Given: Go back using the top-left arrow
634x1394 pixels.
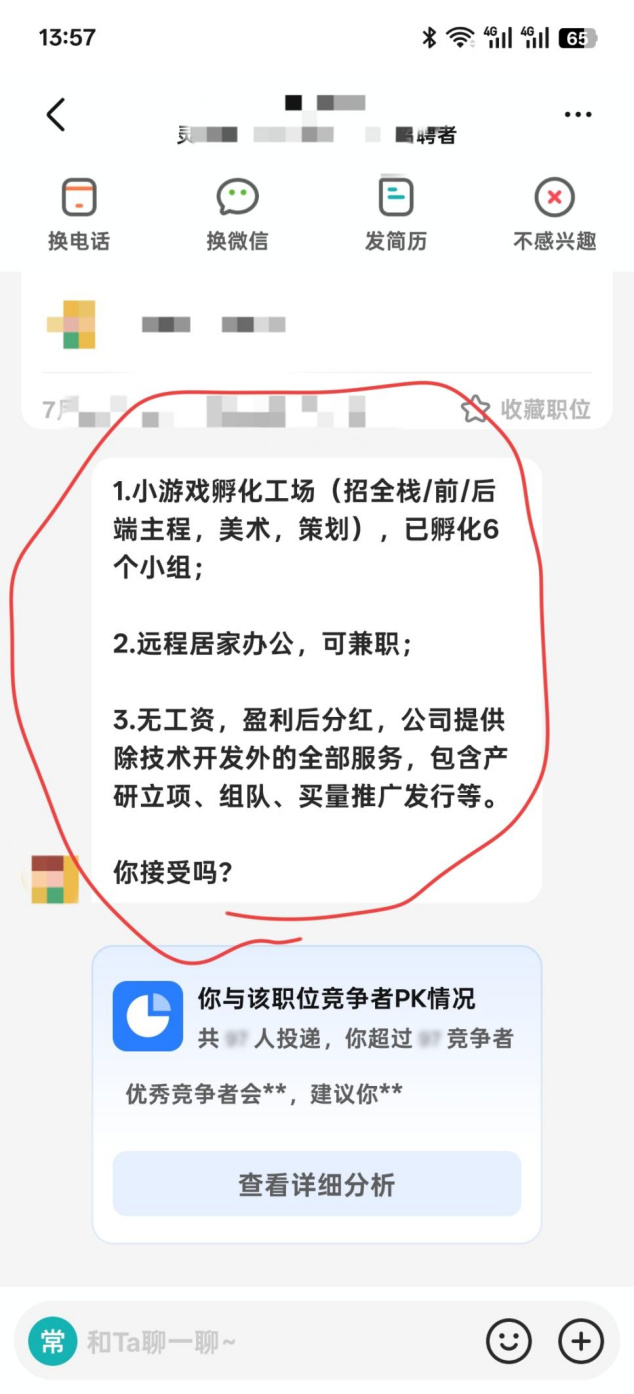Looking at the screenshot, I should [56, 115].
